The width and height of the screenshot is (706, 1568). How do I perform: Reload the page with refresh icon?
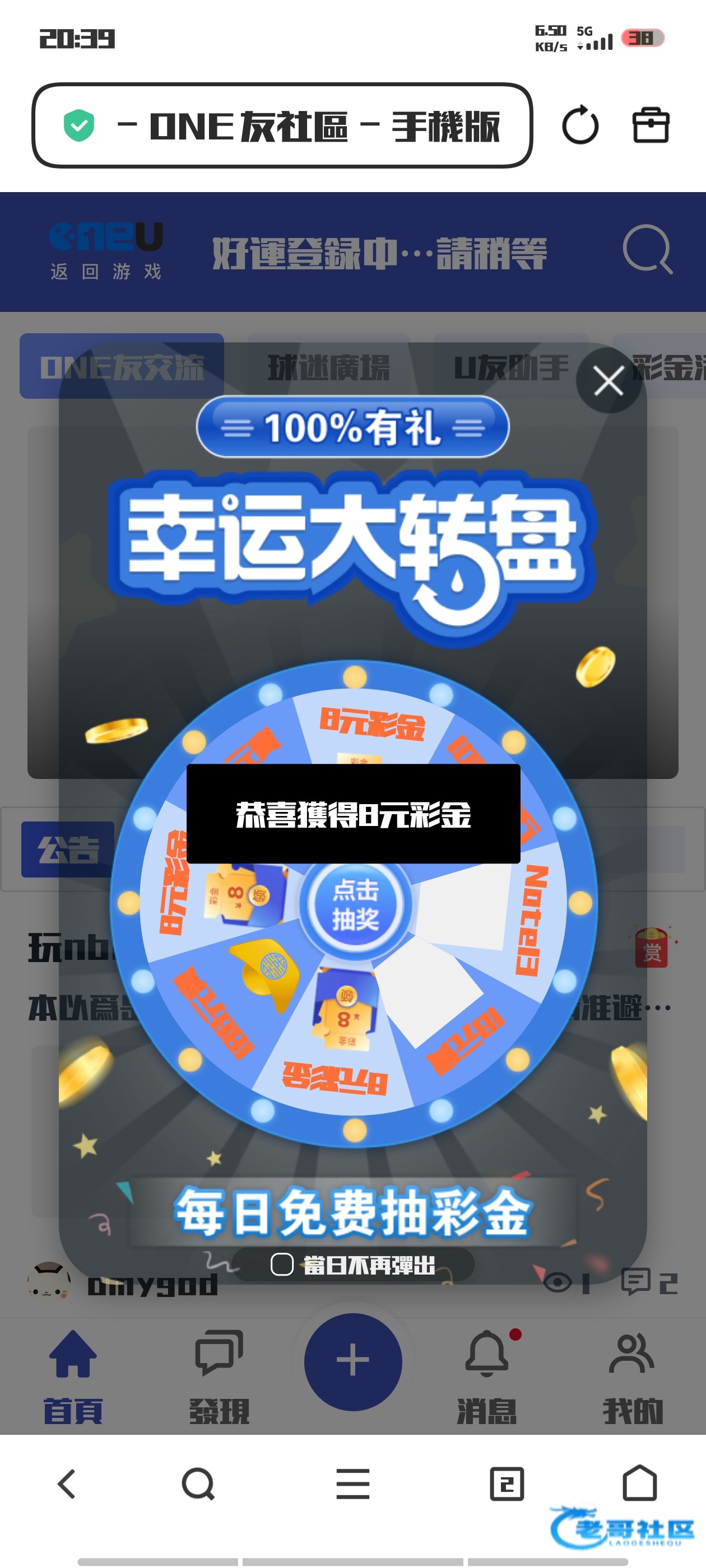coord(580,125)
